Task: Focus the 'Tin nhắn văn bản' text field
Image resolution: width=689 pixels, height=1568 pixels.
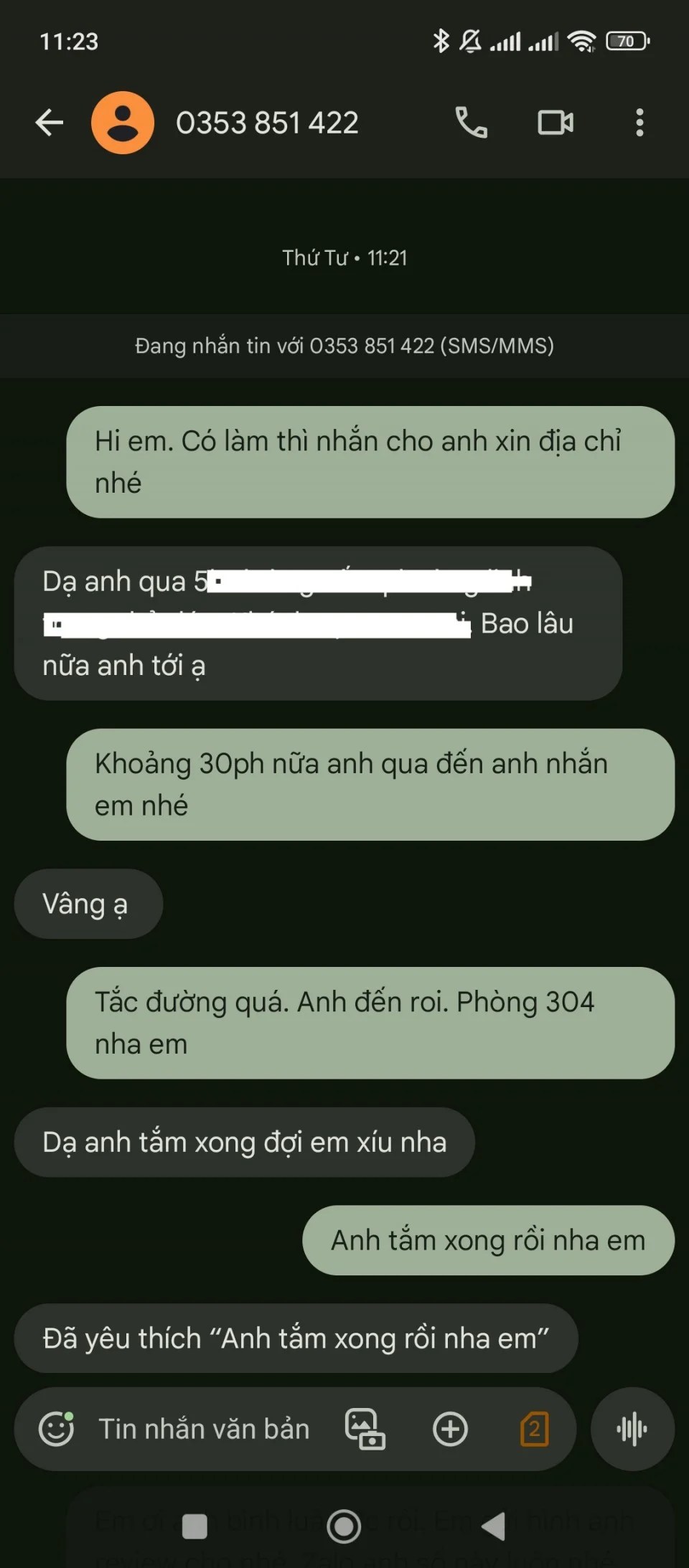Action: tap(205, 1429)
